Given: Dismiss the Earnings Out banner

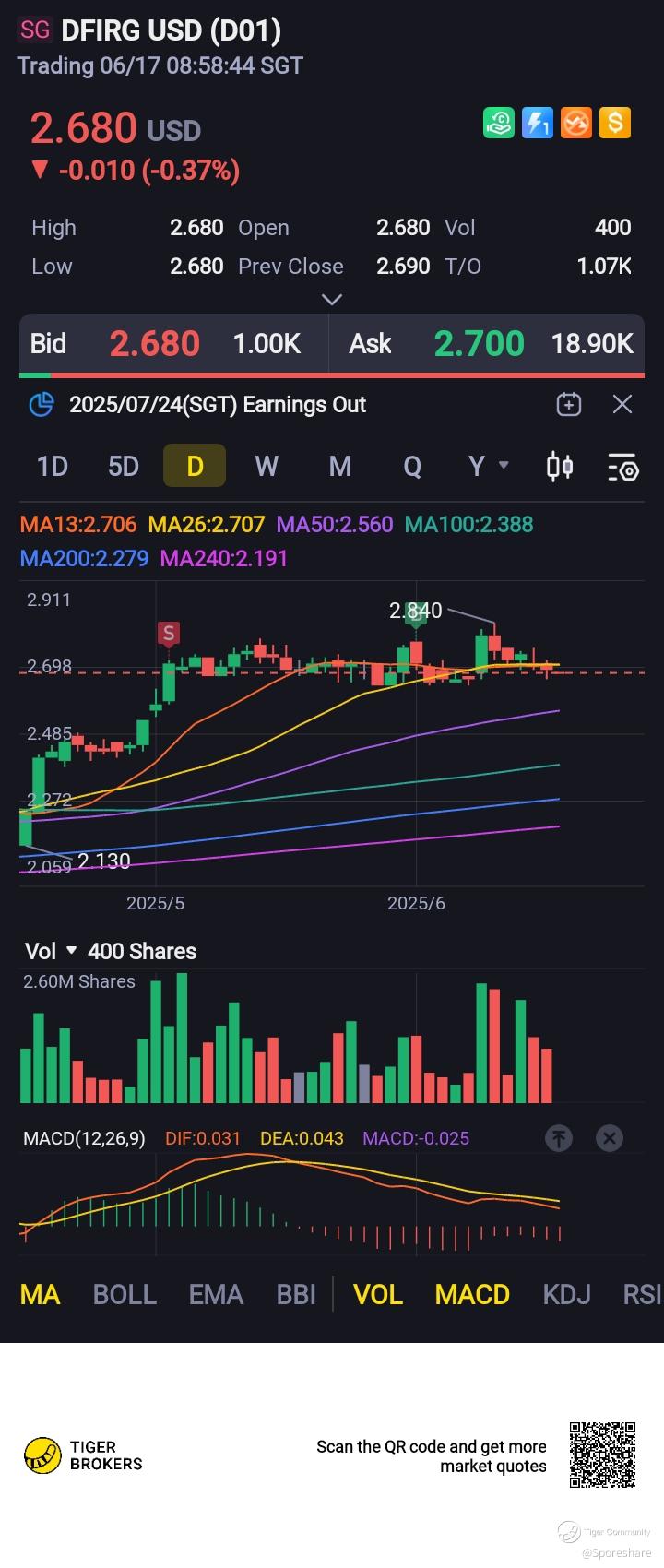Looking at the screenshot, I should pyautogui.click(x=622, y=404).
